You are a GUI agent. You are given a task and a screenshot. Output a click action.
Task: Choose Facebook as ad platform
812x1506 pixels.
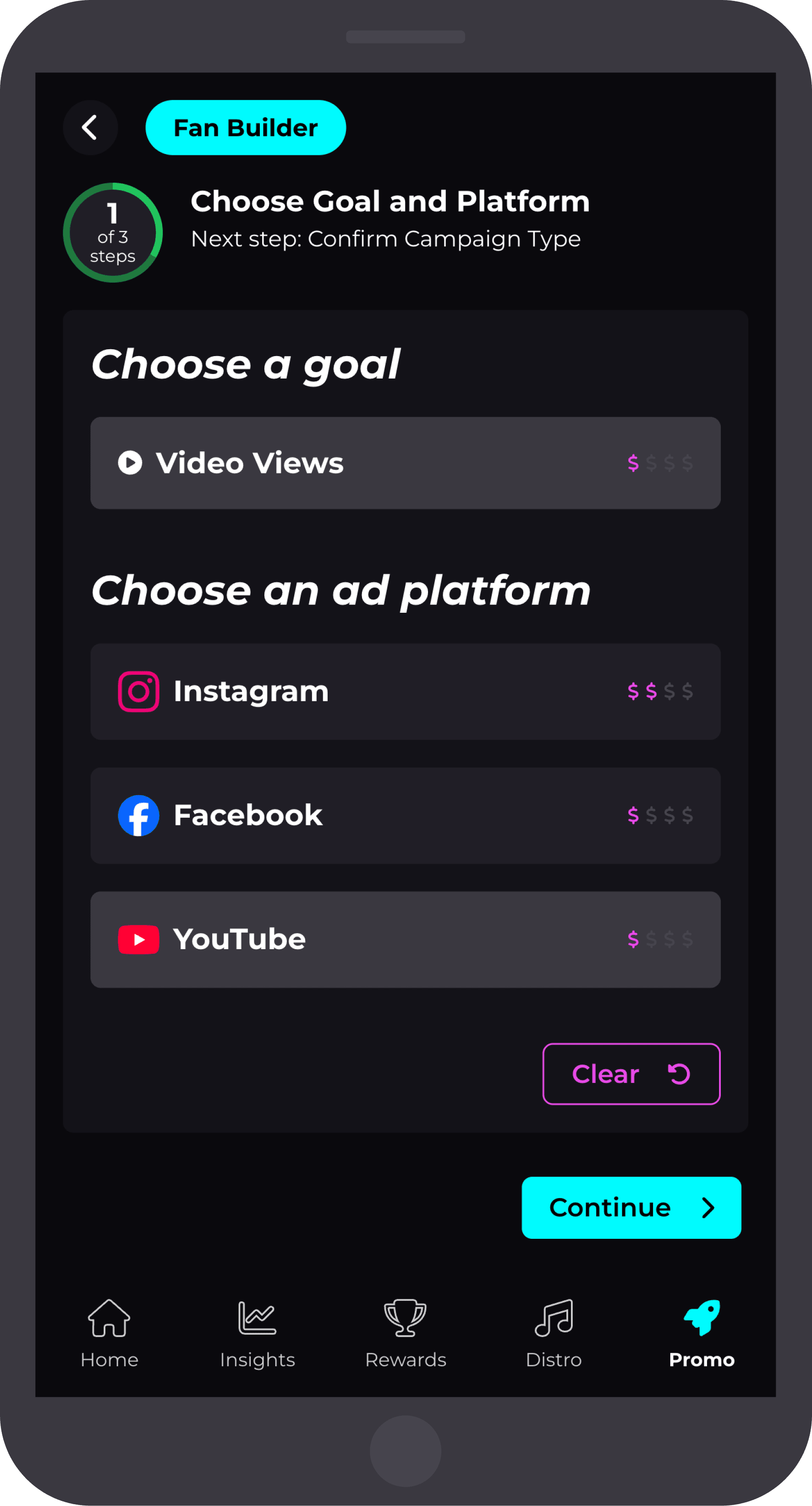click(x=405, y=815)
